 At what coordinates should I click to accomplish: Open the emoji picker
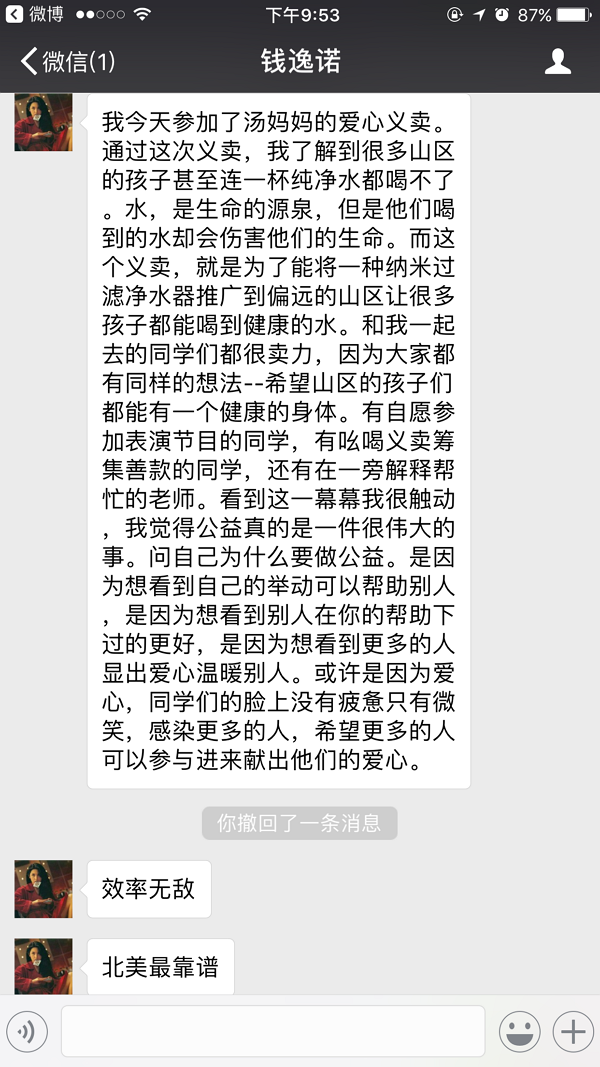click(x=520, y=1032)
